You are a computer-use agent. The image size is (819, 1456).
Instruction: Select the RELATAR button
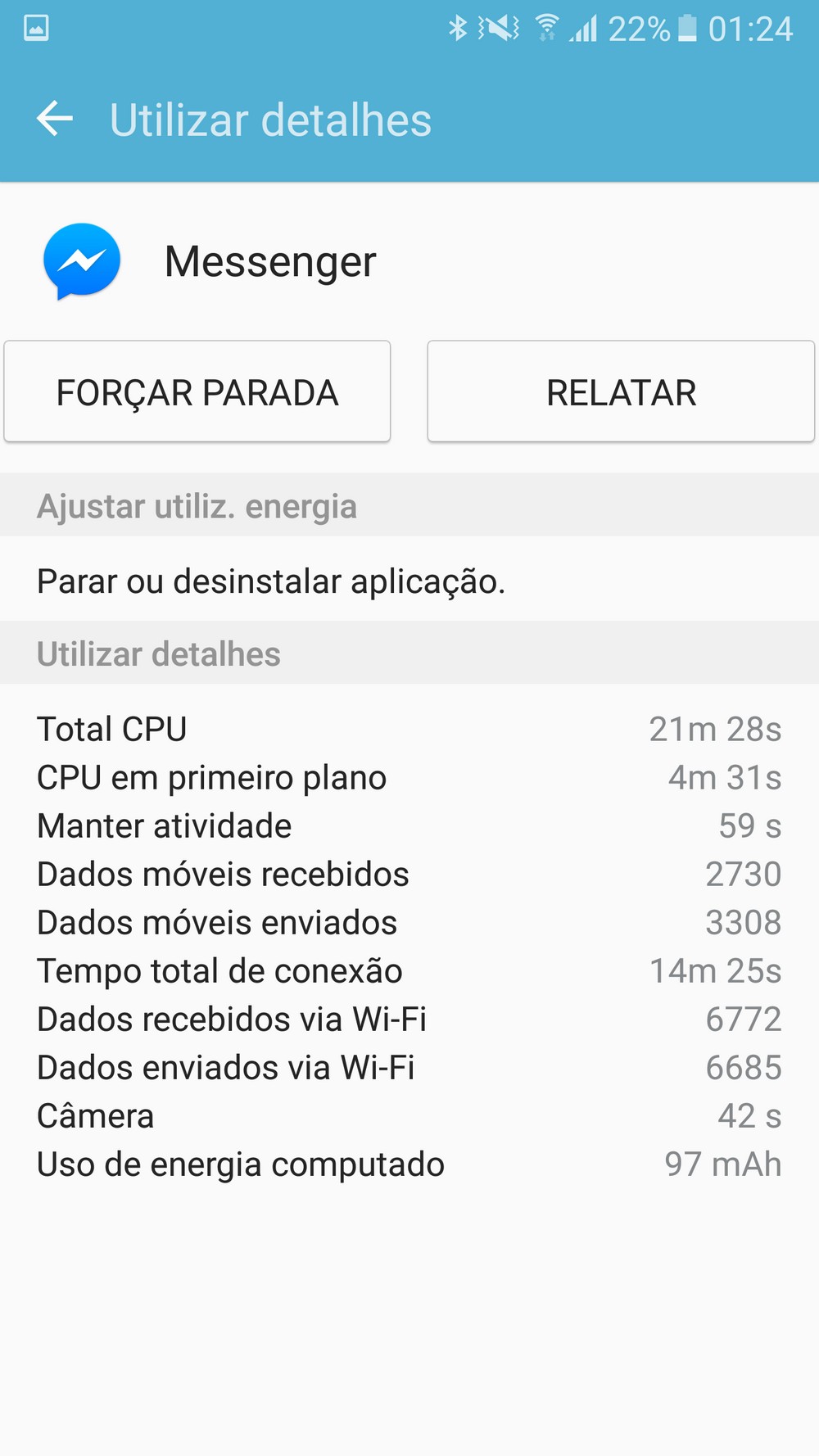click(621, 392)
